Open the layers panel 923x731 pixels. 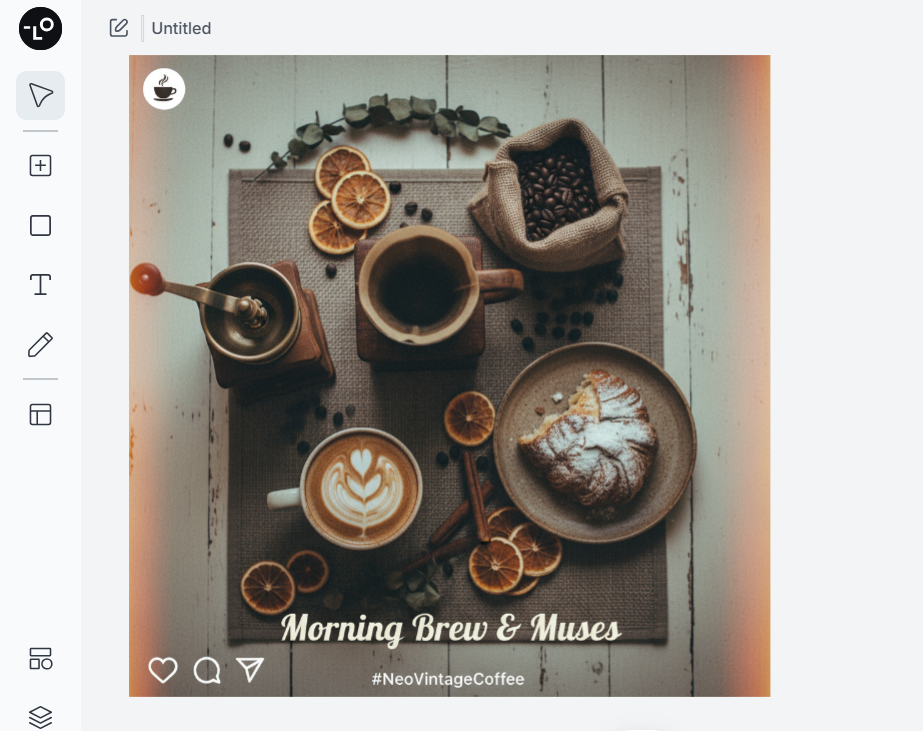pos(40,716)
